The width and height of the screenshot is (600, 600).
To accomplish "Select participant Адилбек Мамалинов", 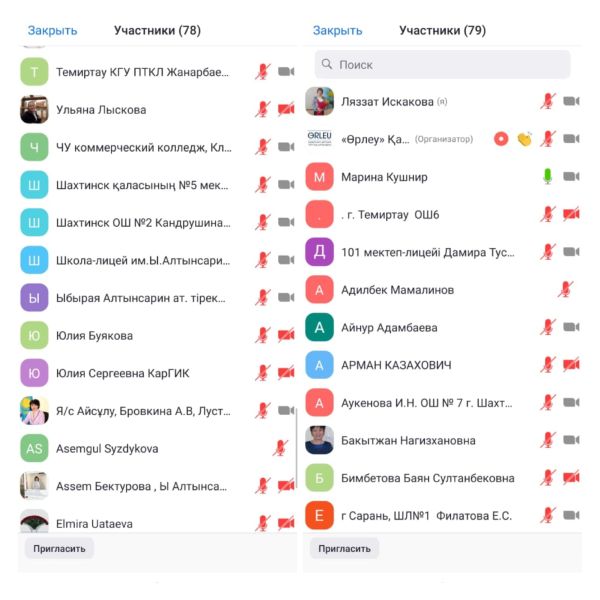I will [397, 290].
